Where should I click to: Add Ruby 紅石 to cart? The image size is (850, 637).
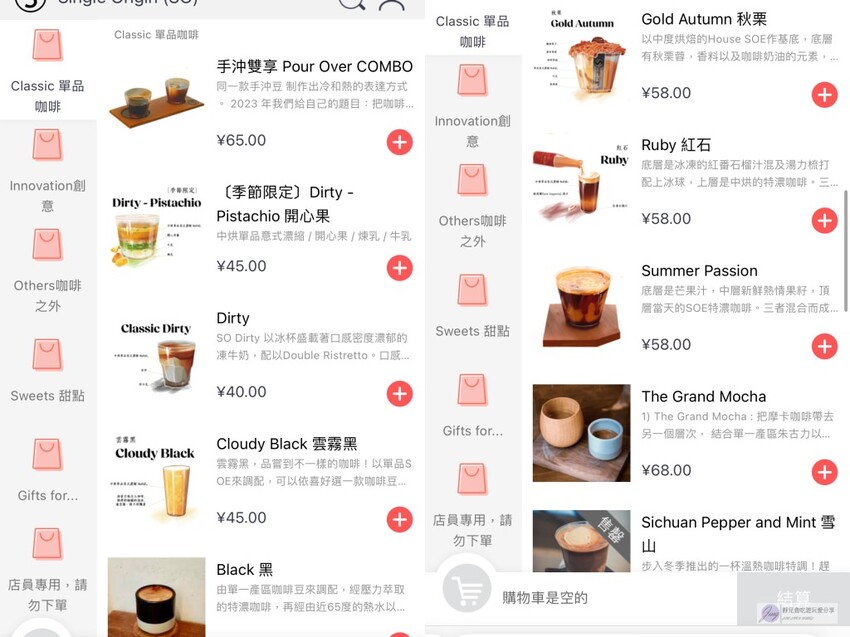pos(824,221)
